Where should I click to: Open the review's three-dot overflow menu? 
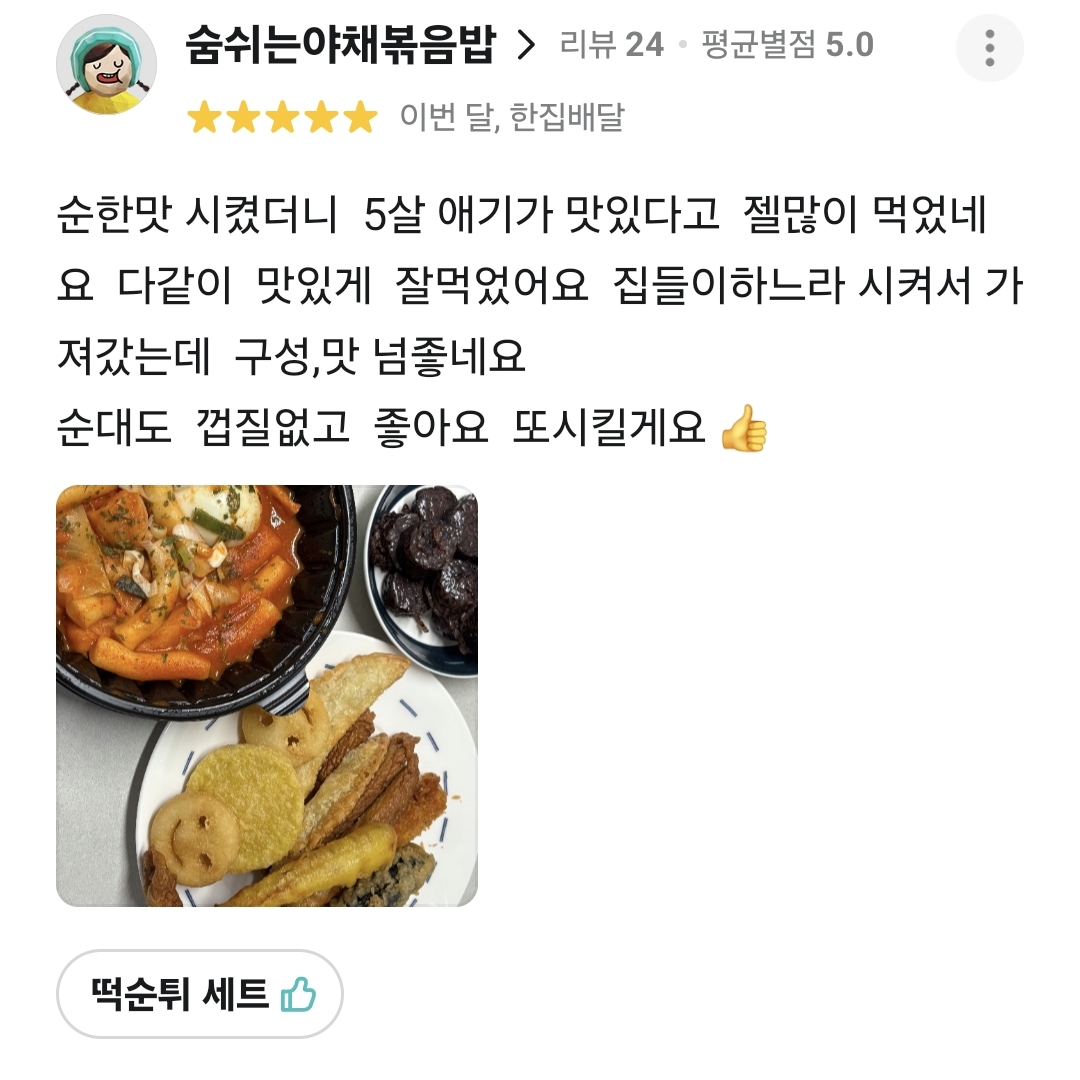coord(989,48)
